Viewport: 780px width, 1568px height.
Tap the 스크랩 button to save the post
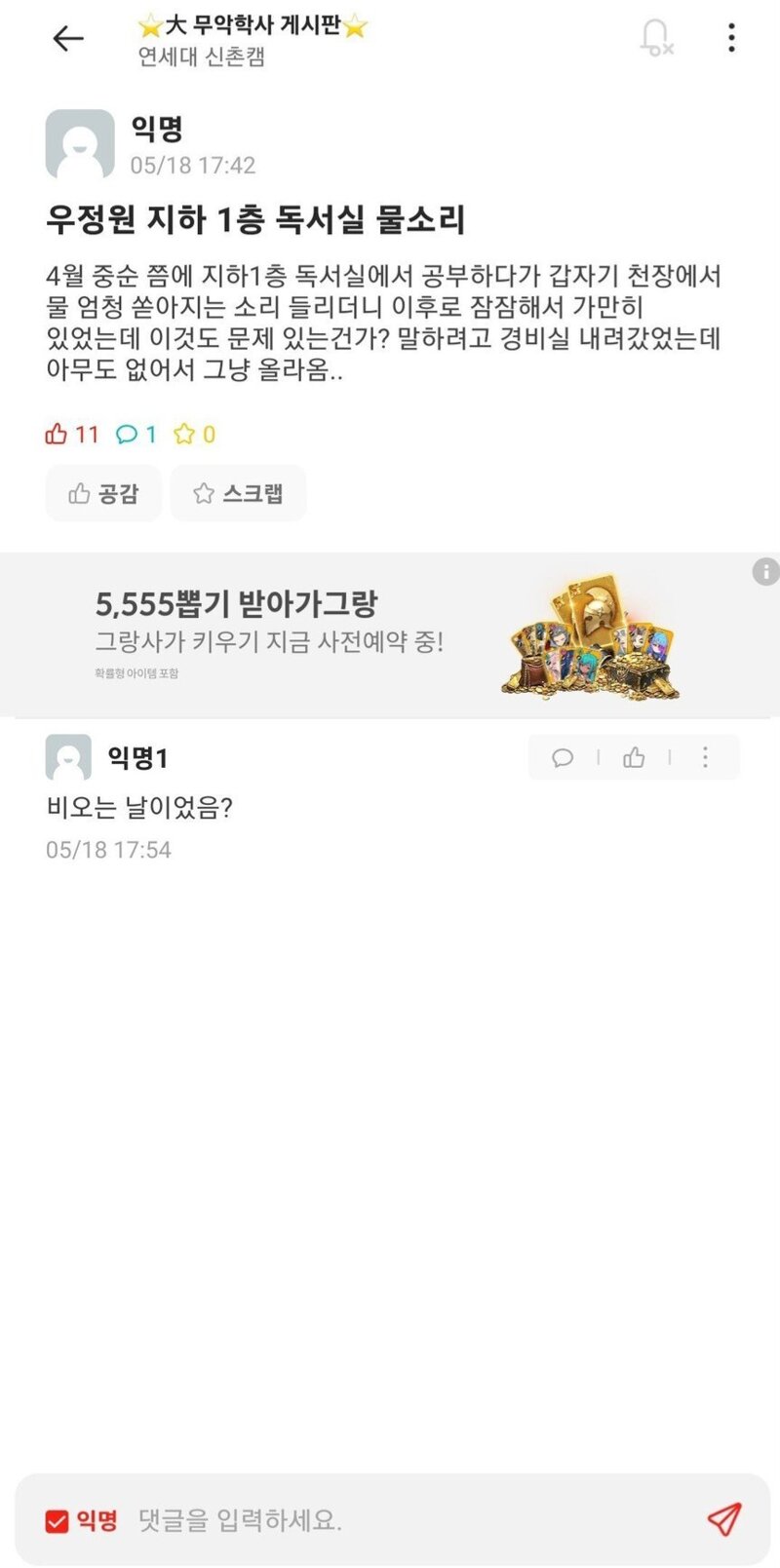pyautogui.click(x=237, y=493)
